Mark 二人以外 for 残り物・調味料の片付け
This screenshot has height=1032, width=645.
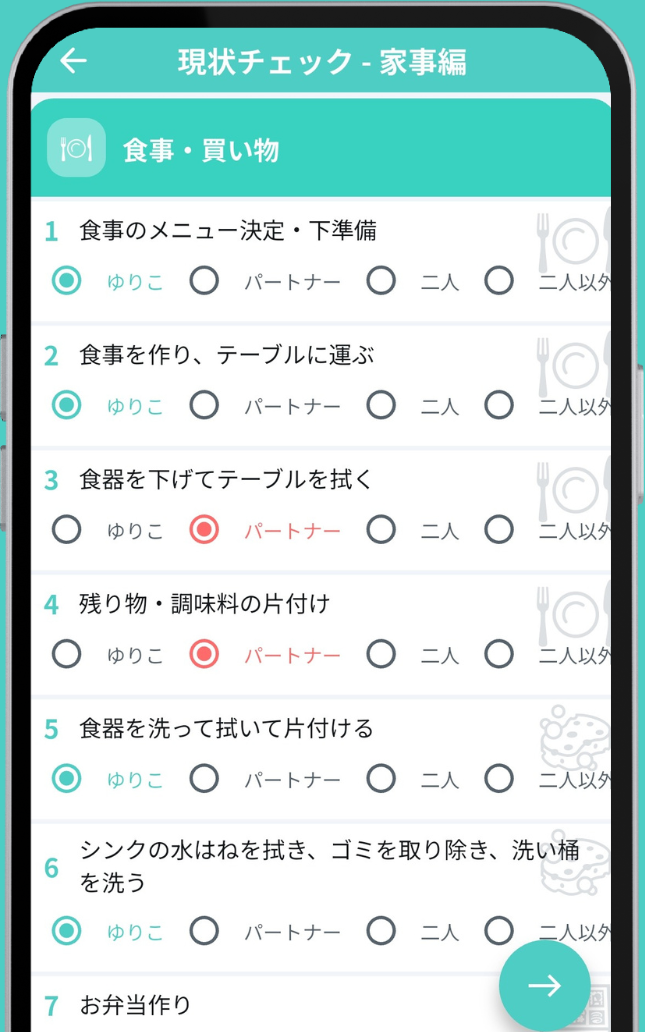499,654
